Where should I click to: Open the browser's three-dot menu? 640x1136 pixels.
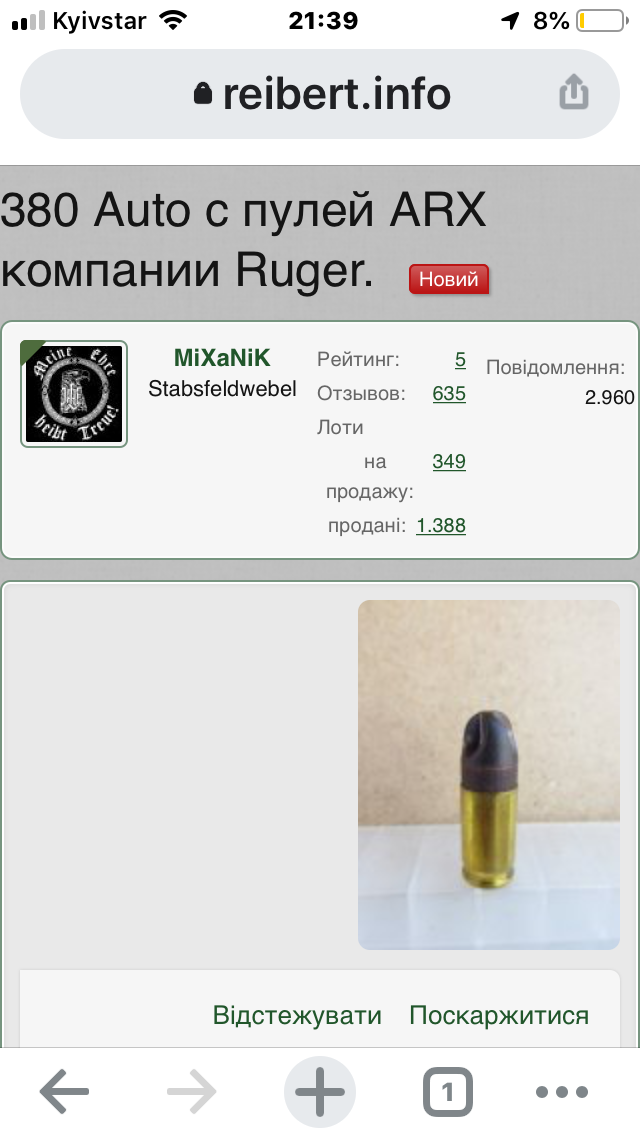pyautogui.click(x=562, y=1091)
